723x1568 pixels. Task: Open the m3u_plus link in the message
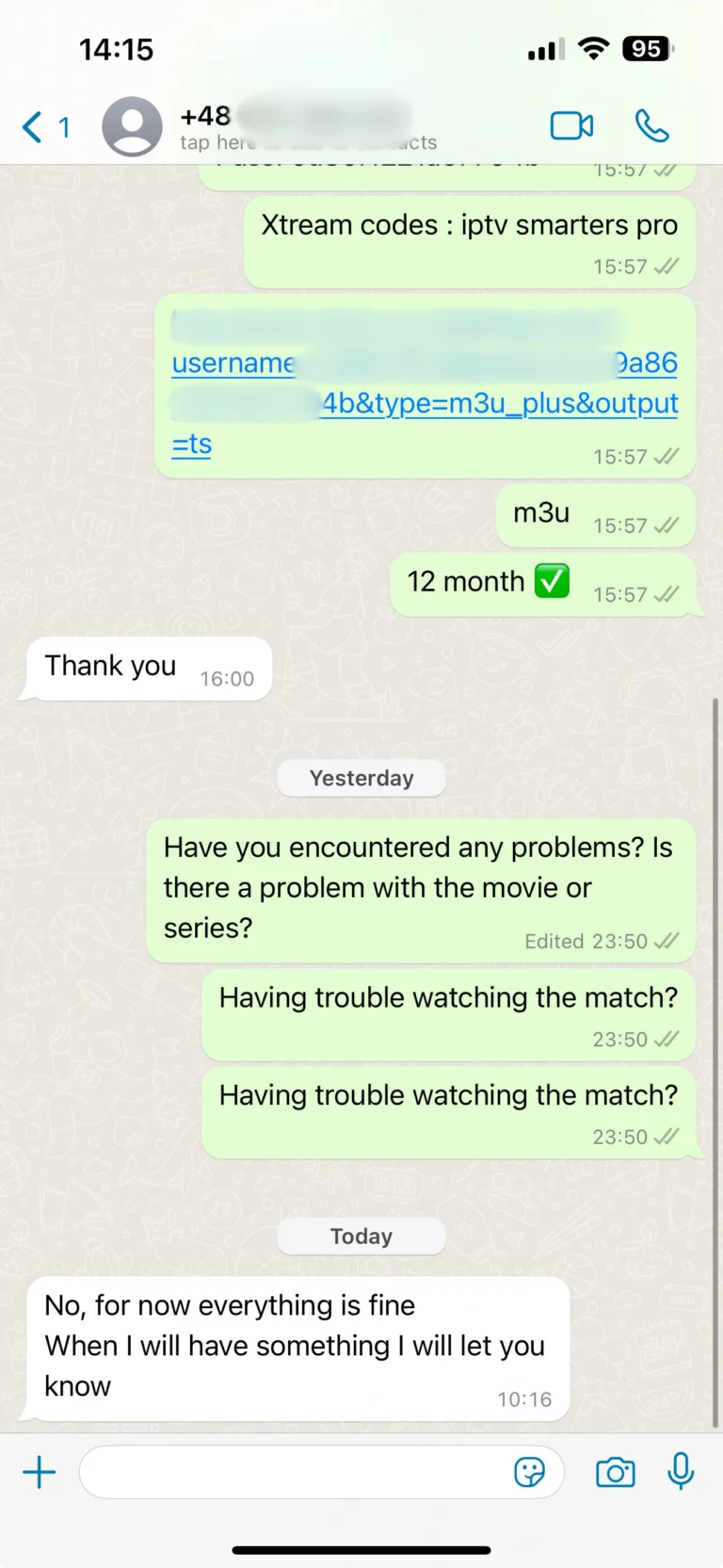click(499, 404)
